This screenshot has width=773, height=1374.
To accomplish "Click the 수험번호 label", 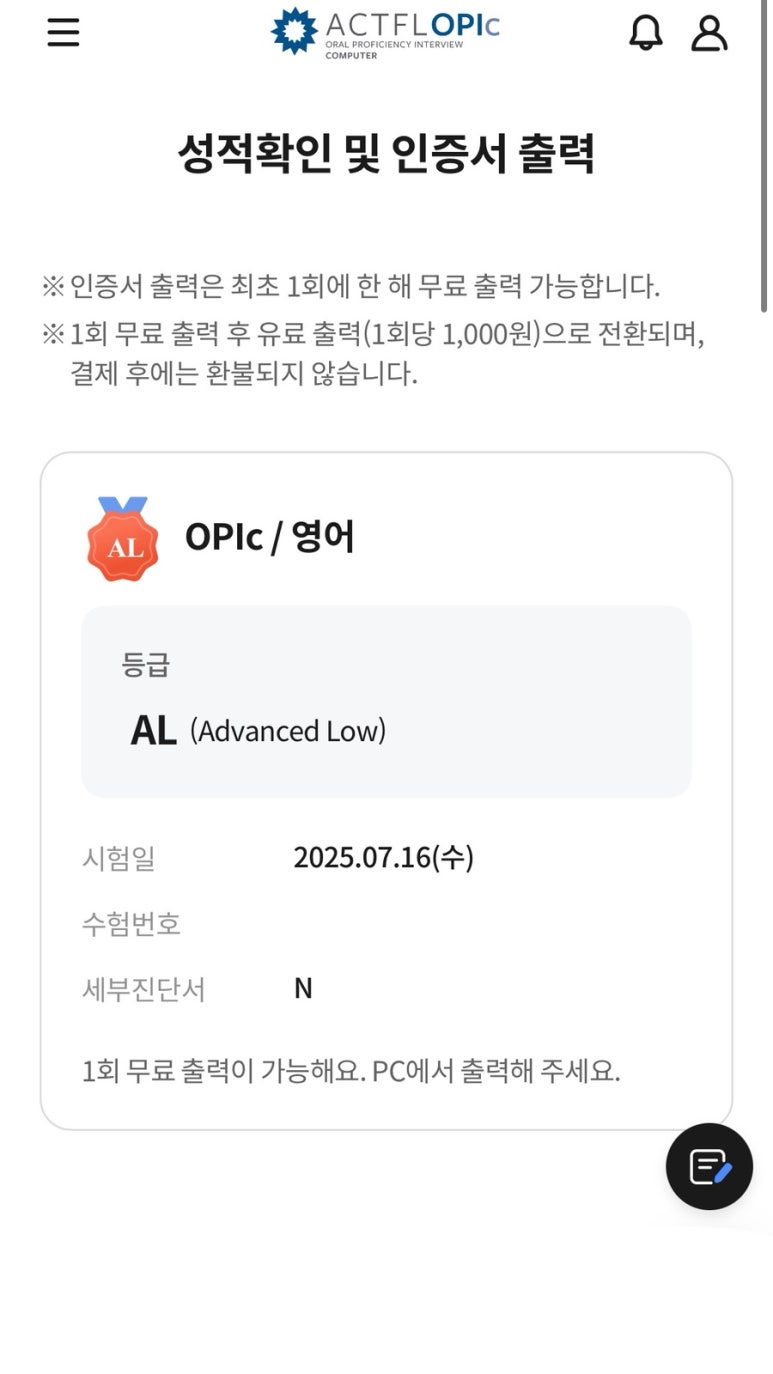I will [131, 925].
